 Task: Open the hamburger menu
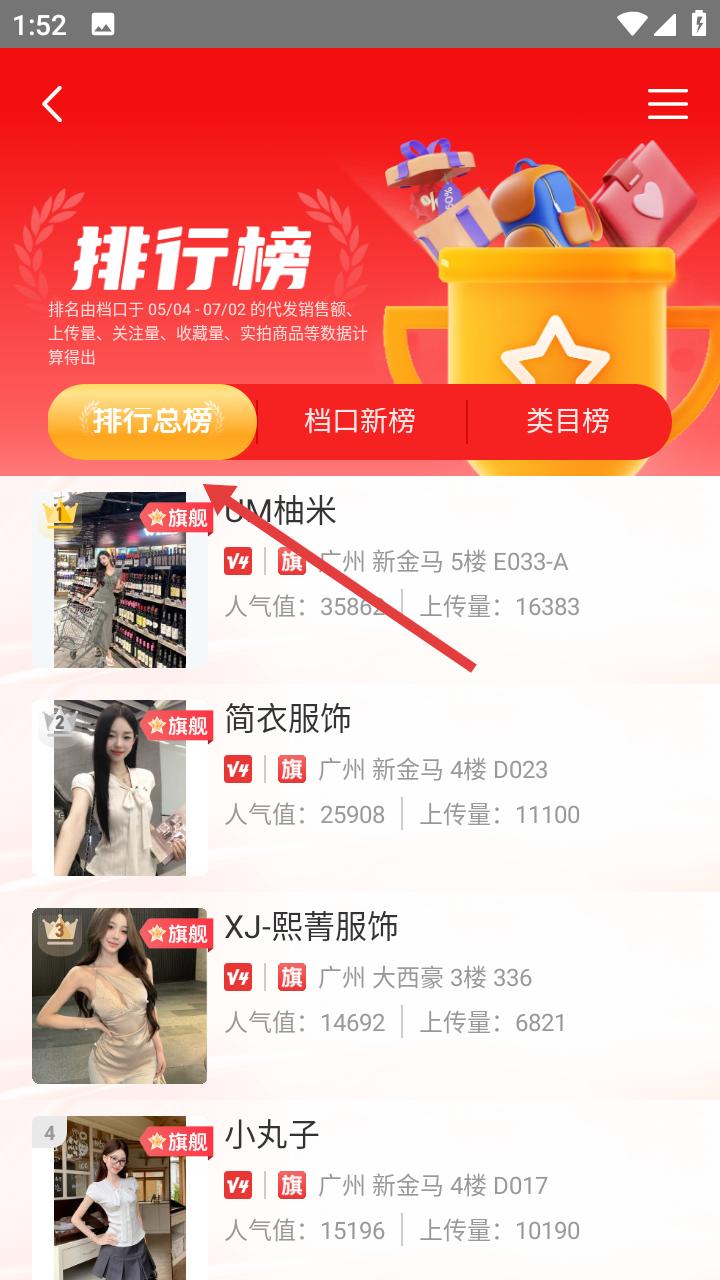pos(667,104)
